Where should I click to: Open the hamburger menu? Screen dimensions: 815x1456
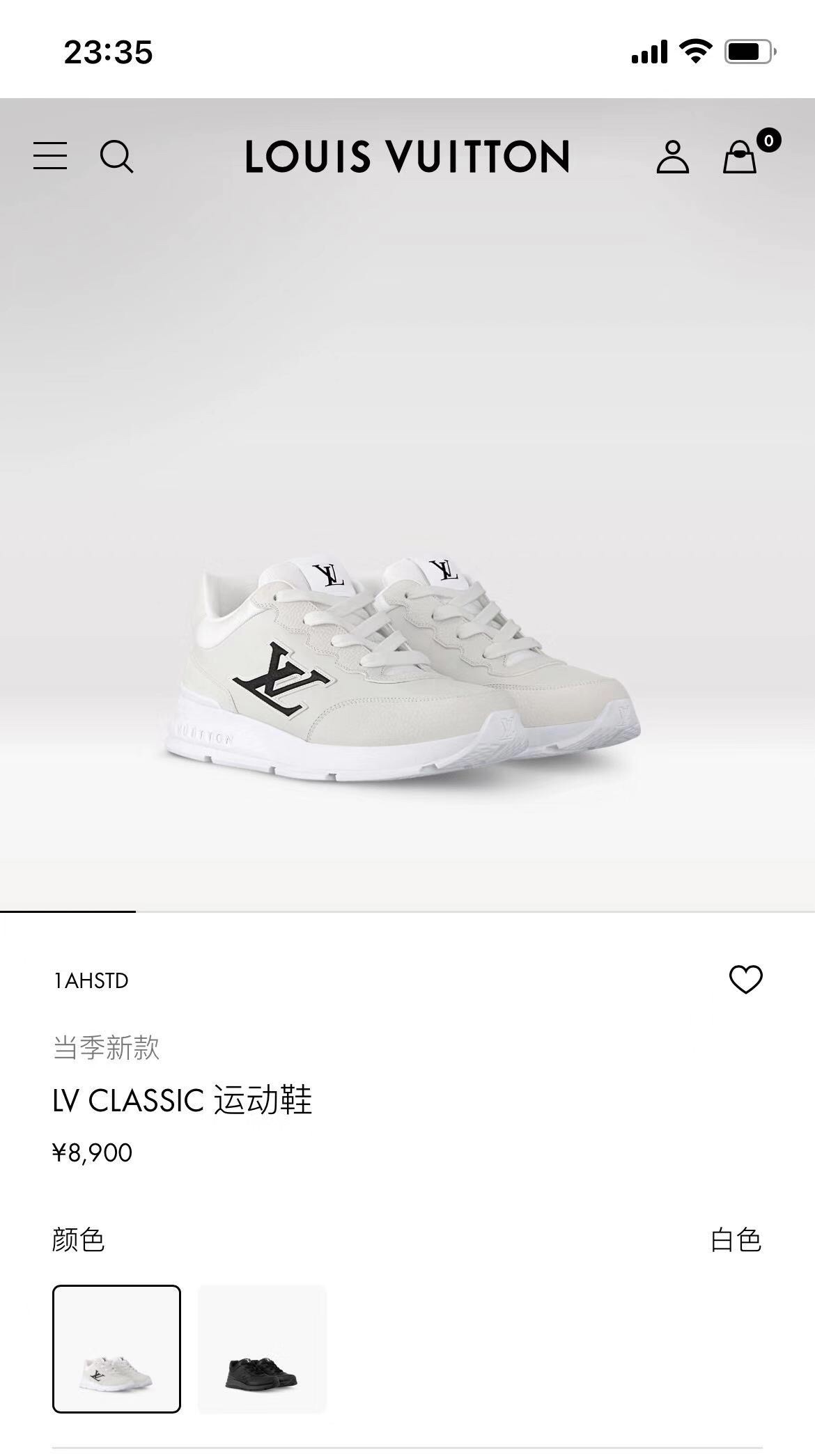(x=50, y=155)
